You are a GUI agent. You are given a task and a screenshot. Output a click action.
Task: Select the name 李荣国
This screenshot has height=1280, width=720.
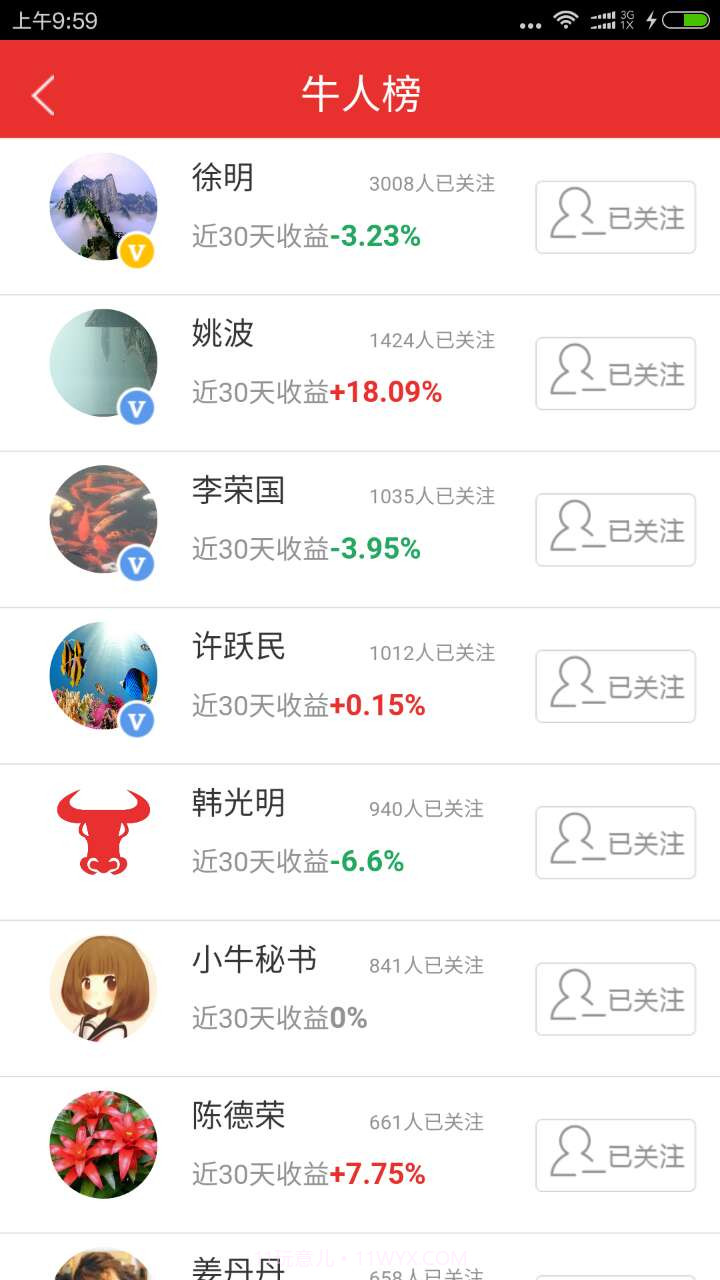pyautogui.click(x=239, y=491)
